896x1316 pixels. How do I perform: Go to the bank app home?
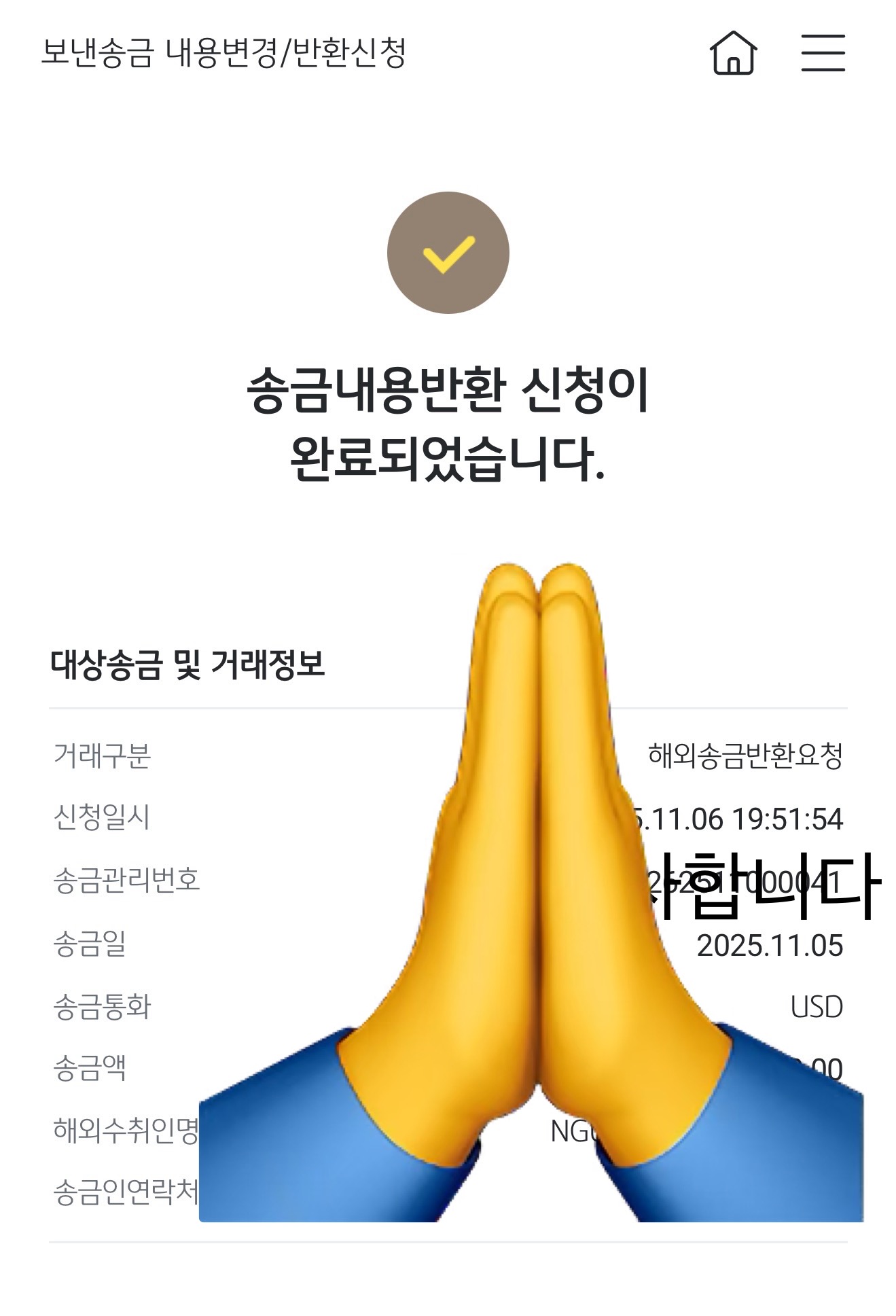[733, 52]
